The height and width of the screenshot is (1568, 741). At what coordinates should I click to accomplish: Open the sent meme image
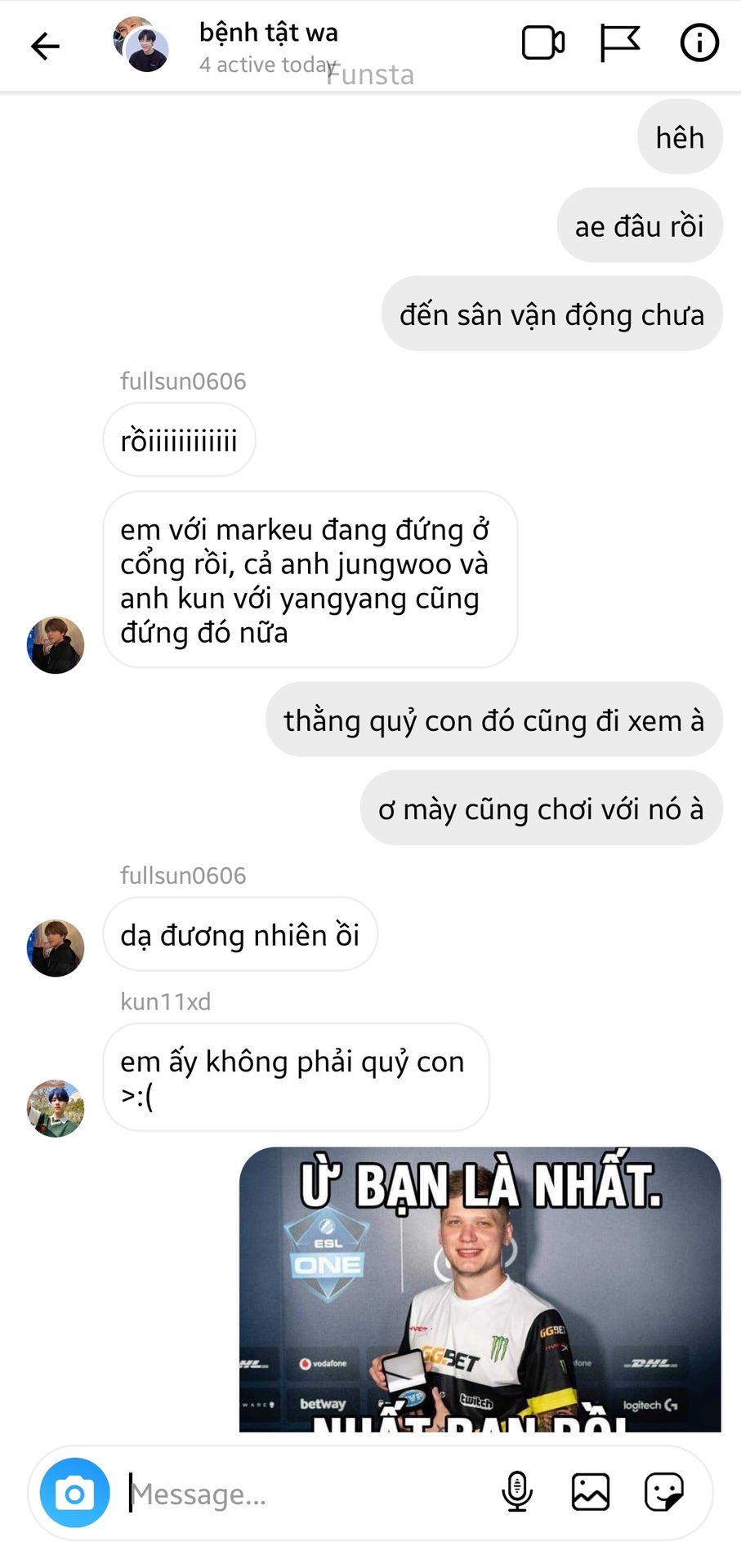tap(480, 1290)
